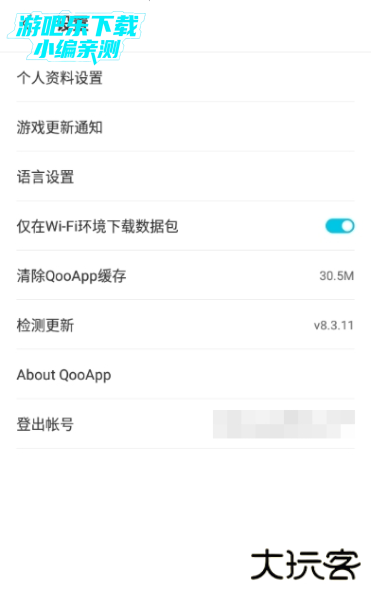The height and width of the screenshot is (594, 371).
Task: Toggle the Wi-Fi only download switch
Action: click(340, 226)
